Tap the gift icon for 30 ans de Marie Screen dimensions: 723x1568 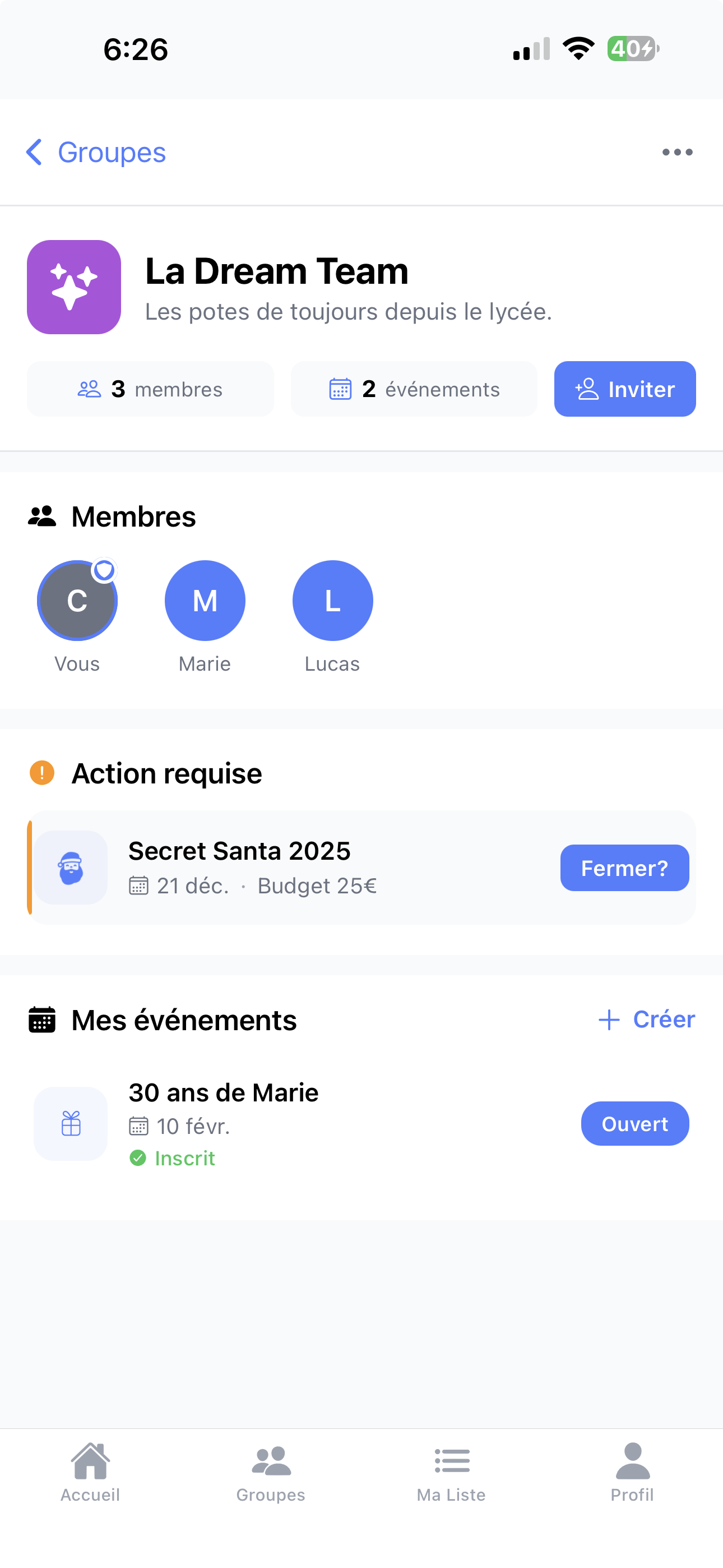[x=70, y=1123]
